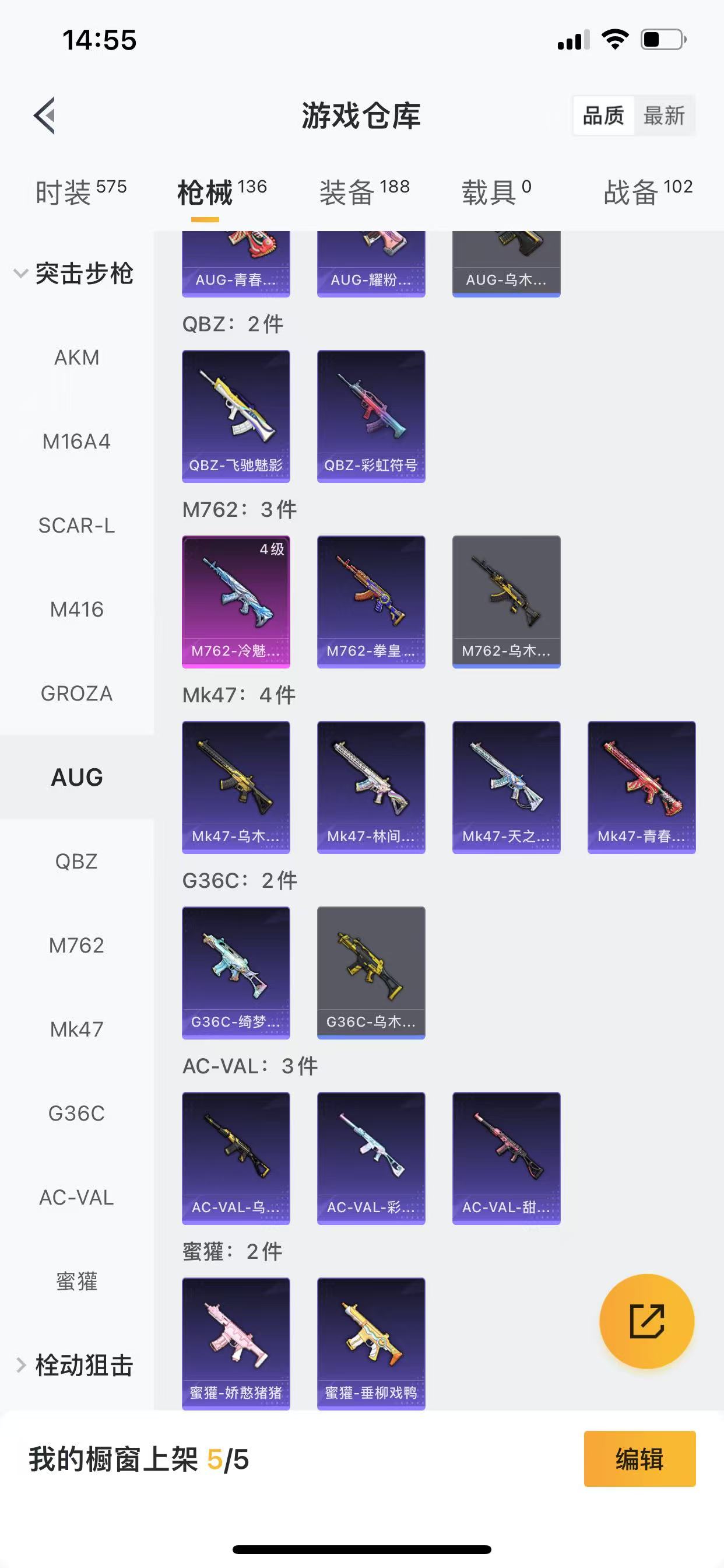Open the AC-VAL-甜 skin tile
Image resolution: width=724 pixels, height=1568 pixels.
(x=506, y=1158)
